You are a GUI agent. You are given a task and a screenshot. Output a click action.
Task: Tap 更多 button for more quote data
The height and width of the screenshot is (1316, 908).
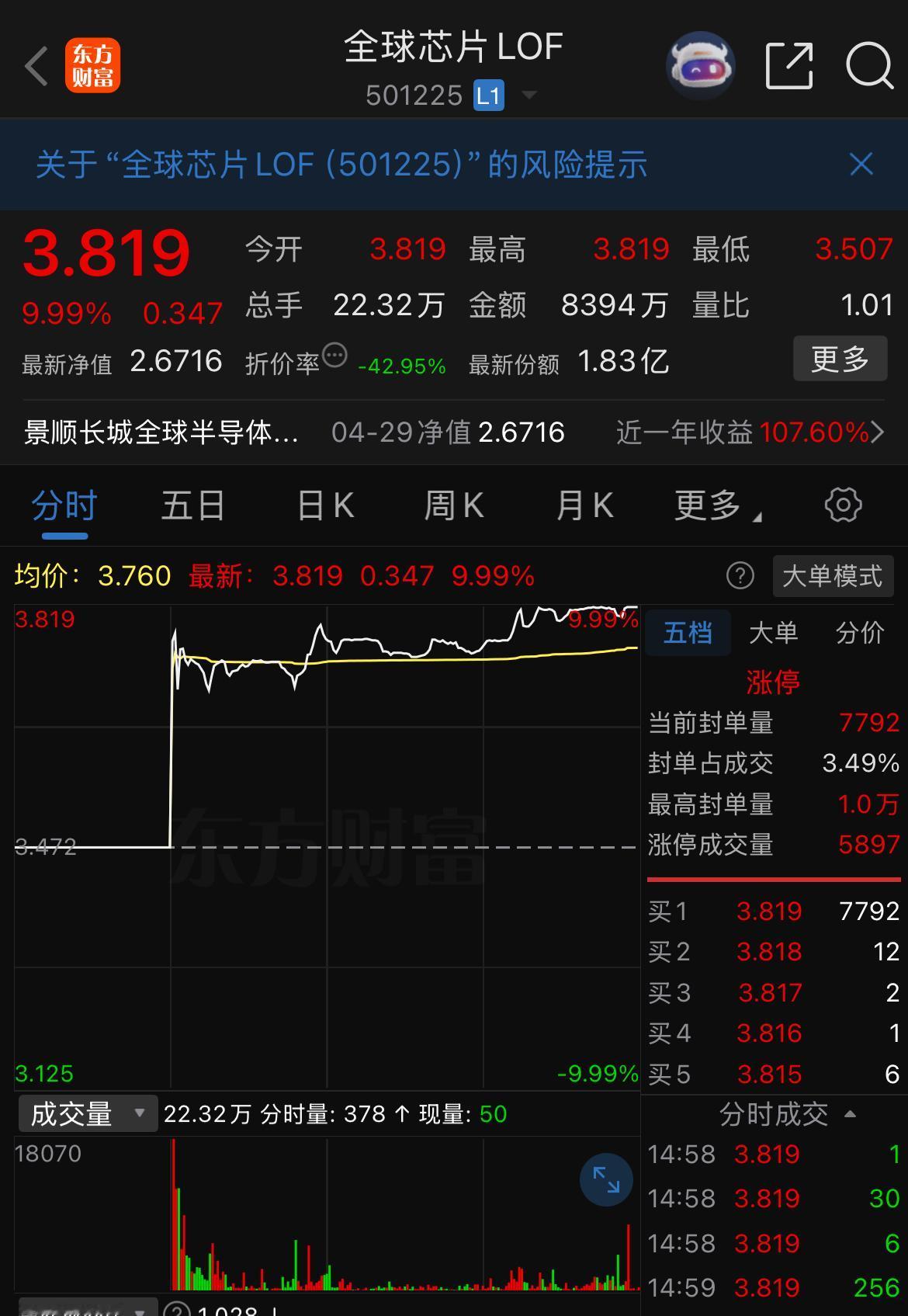pyautogui.click(x=840, y=359)
